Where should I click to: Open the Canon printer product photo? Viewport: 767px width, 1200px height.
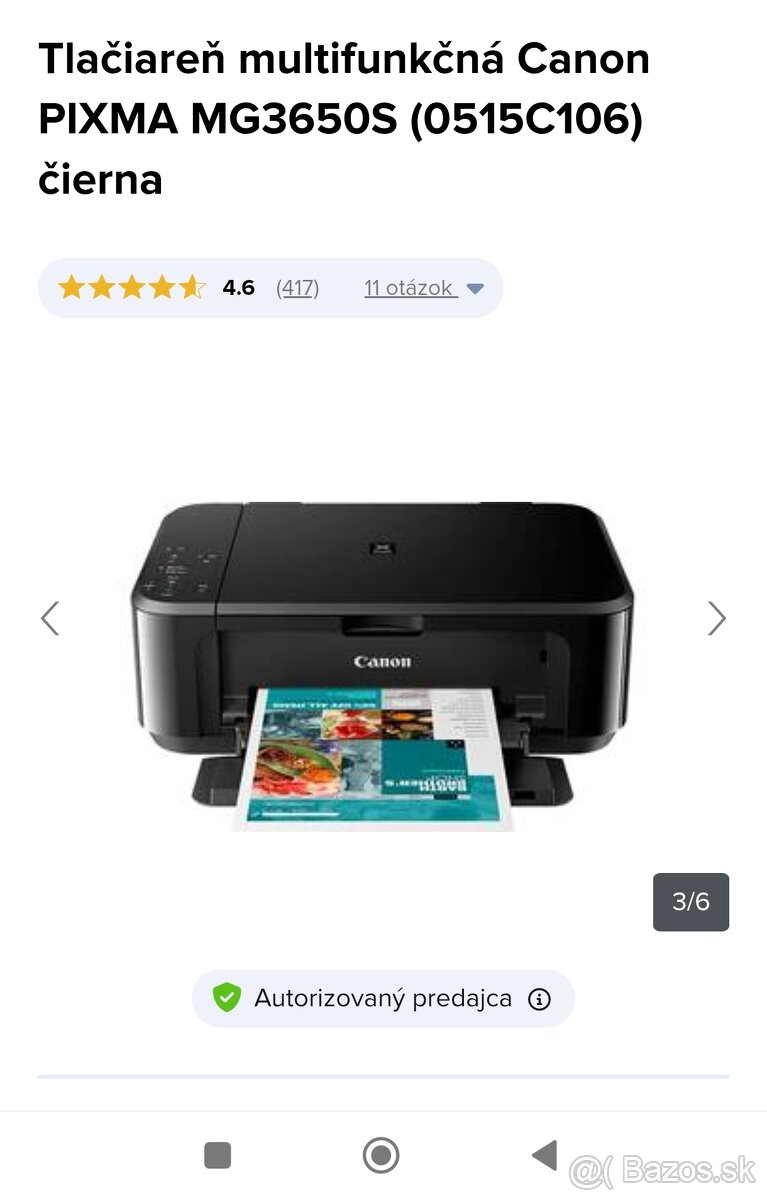coord(383,665)
